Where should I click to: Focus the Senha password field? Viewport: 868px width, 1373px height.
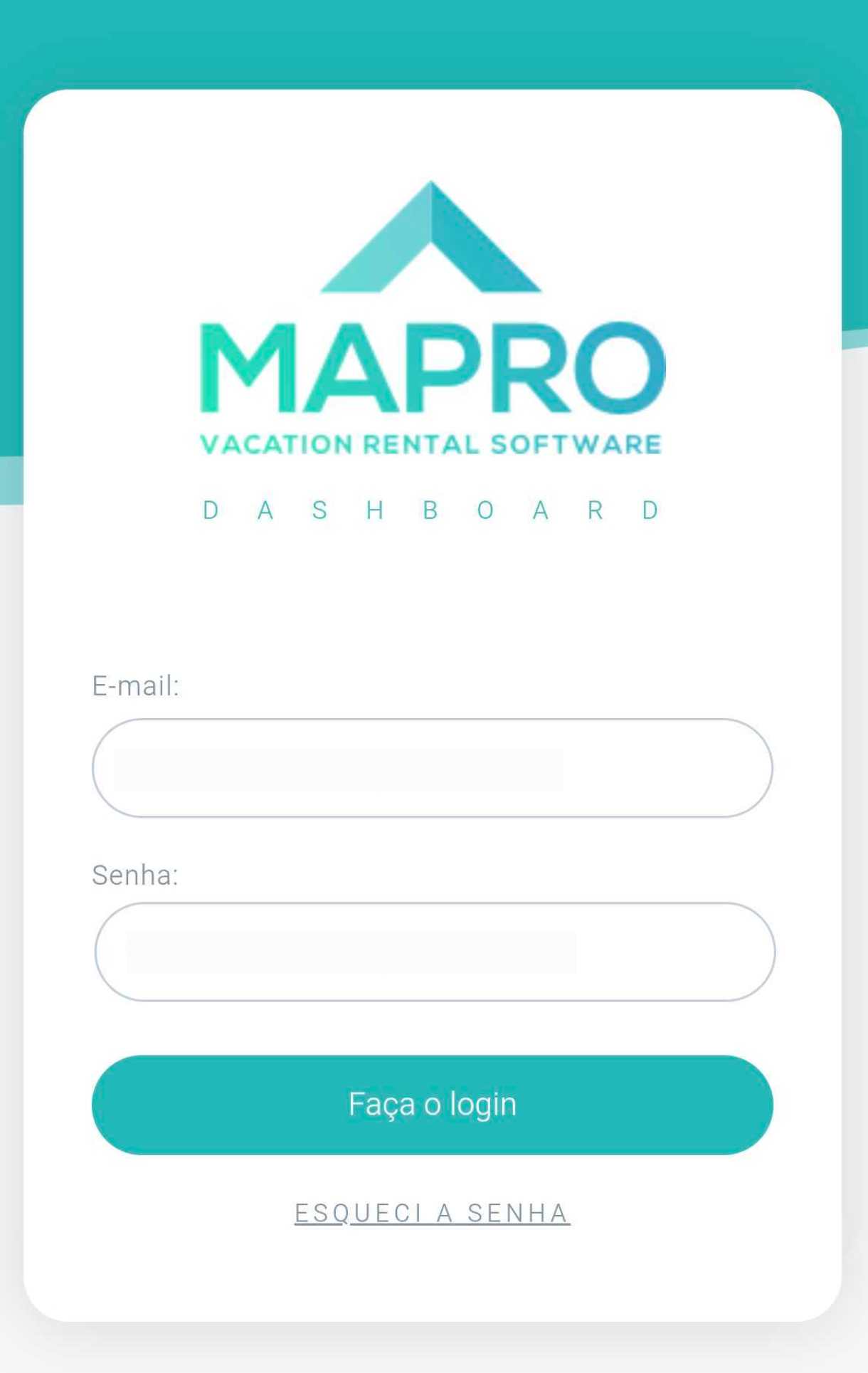tap(435, 952)
